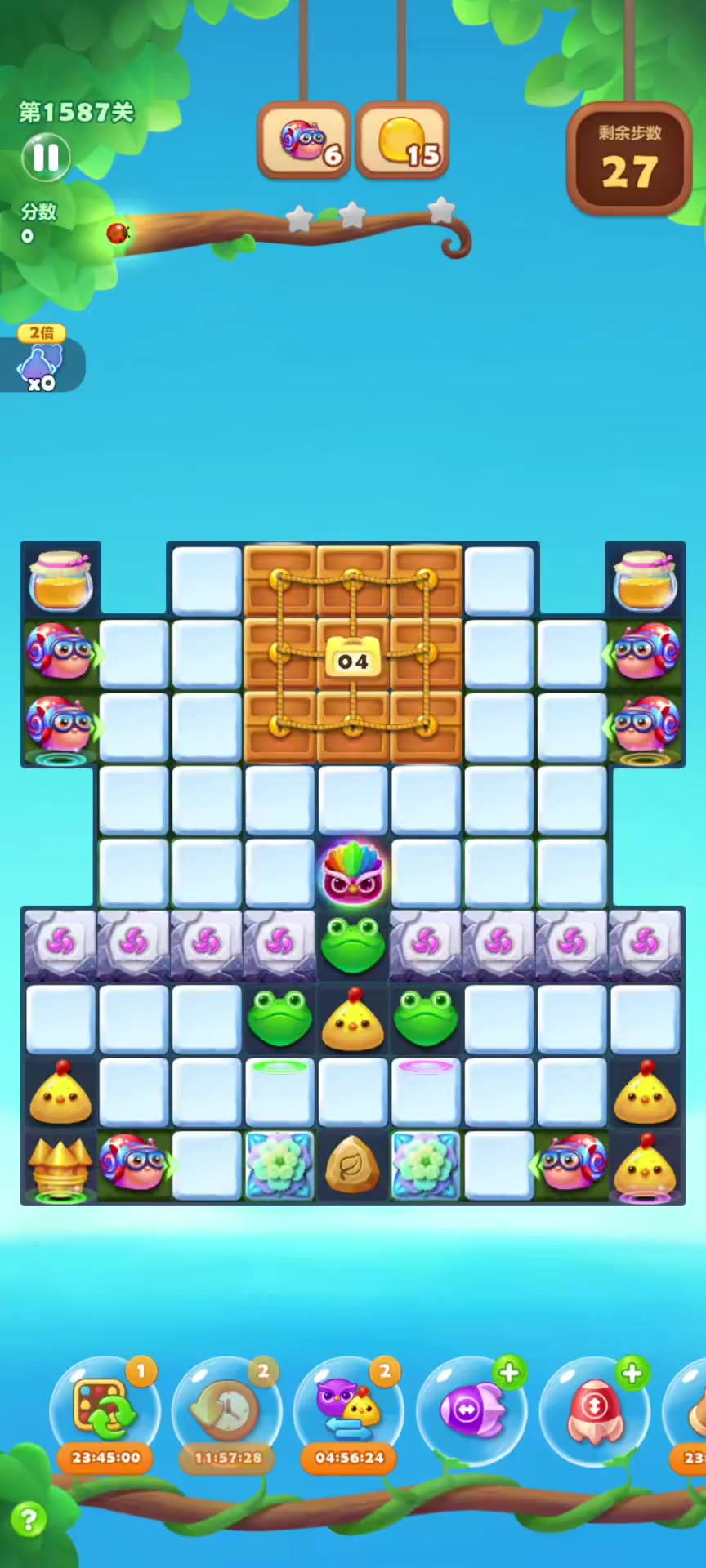Use the owl-chick swap booster
This screenshot has height=1568, width=706.
pyautogui.click(x=349, y=1412)
